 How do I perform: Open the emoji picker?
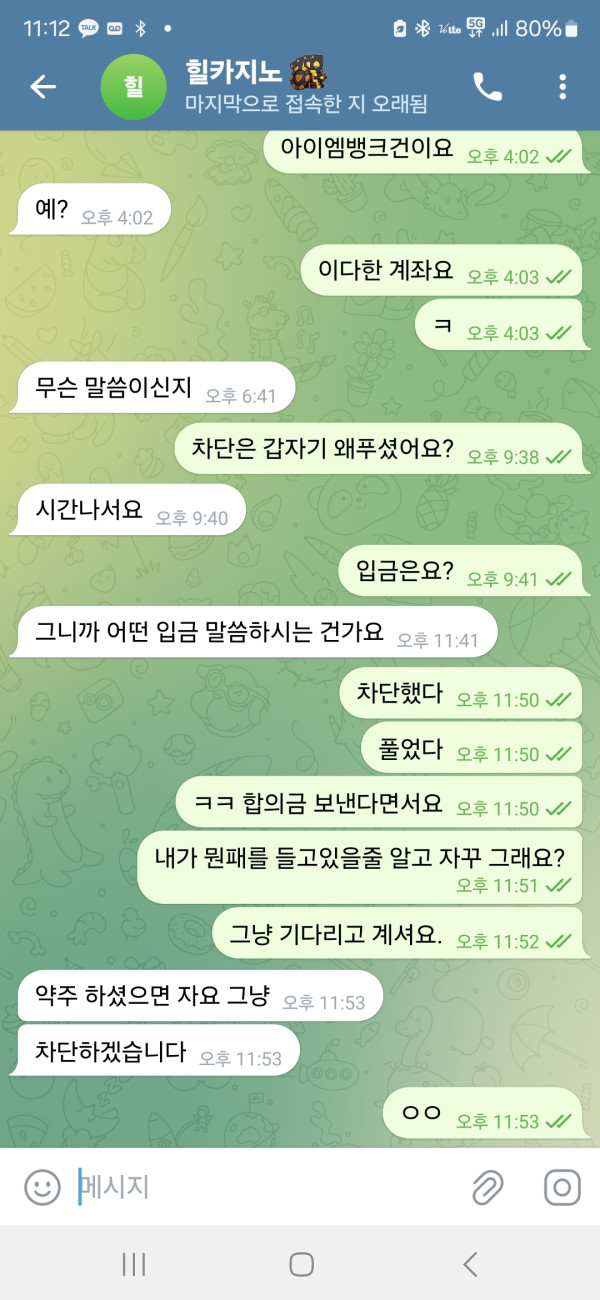tap(42, 1187)
